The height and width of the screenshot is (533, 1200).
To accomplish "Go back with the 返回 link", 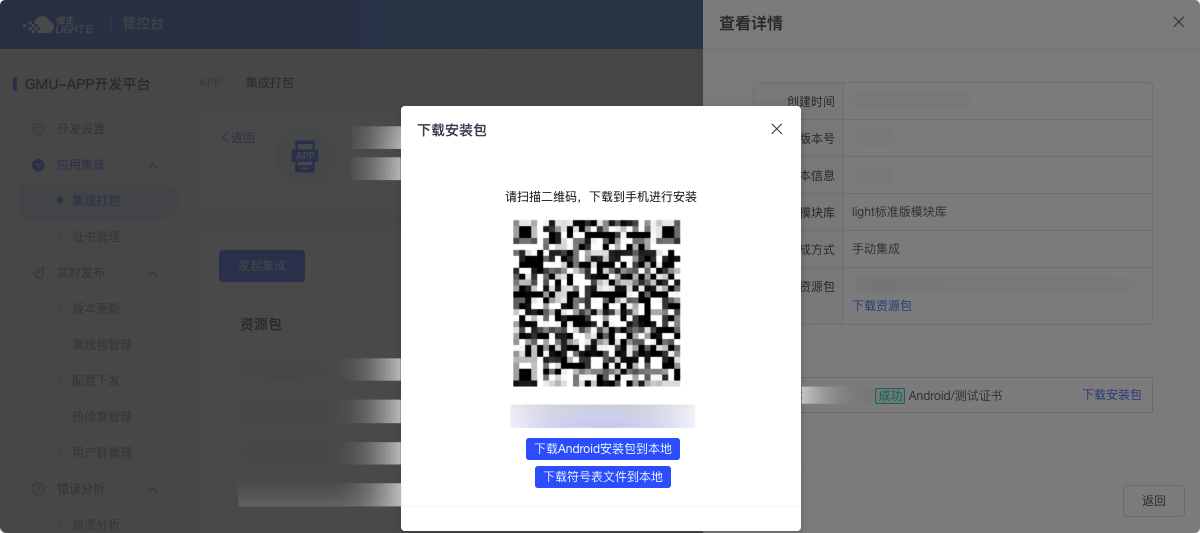I will pos(238,138).
